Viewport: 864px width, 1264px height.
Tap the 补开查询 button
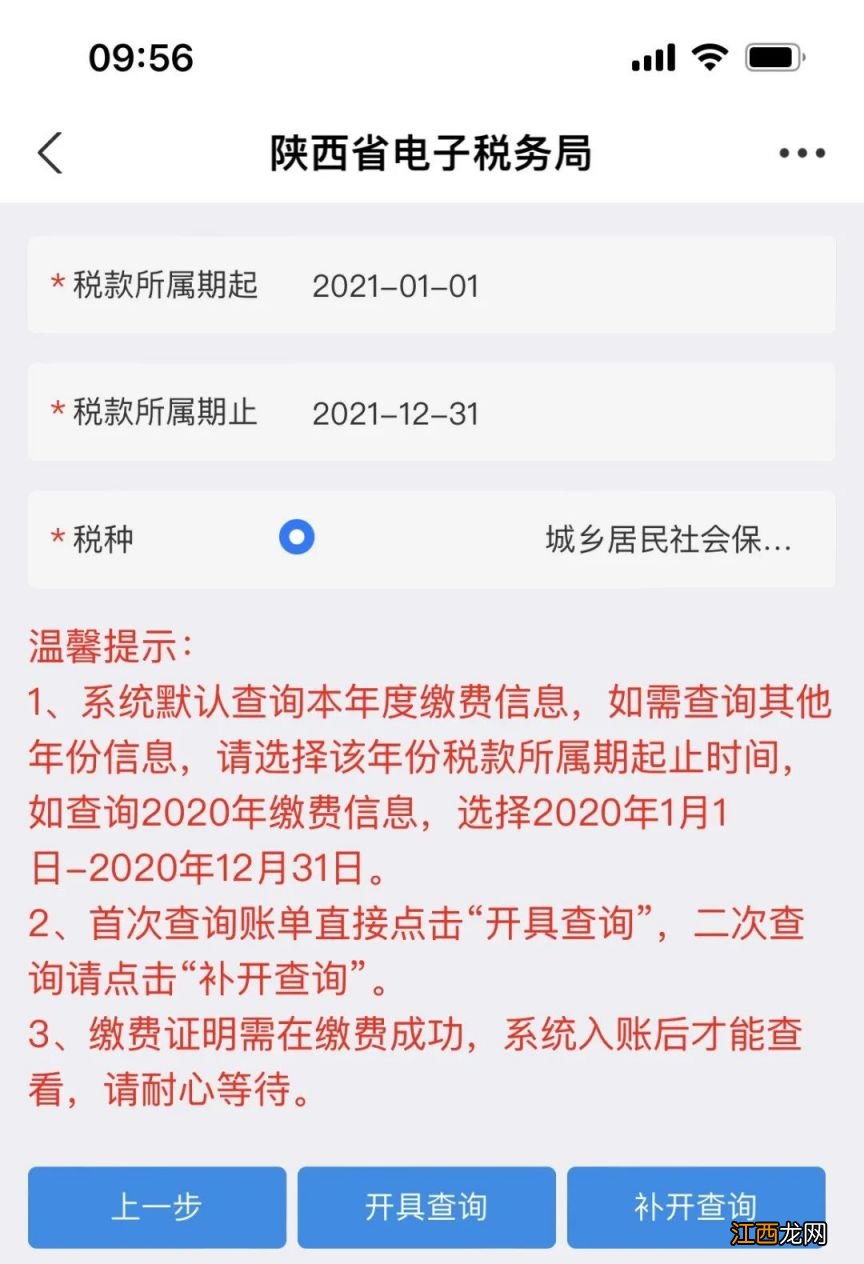pyautogui.click(x=696, y=1207)
